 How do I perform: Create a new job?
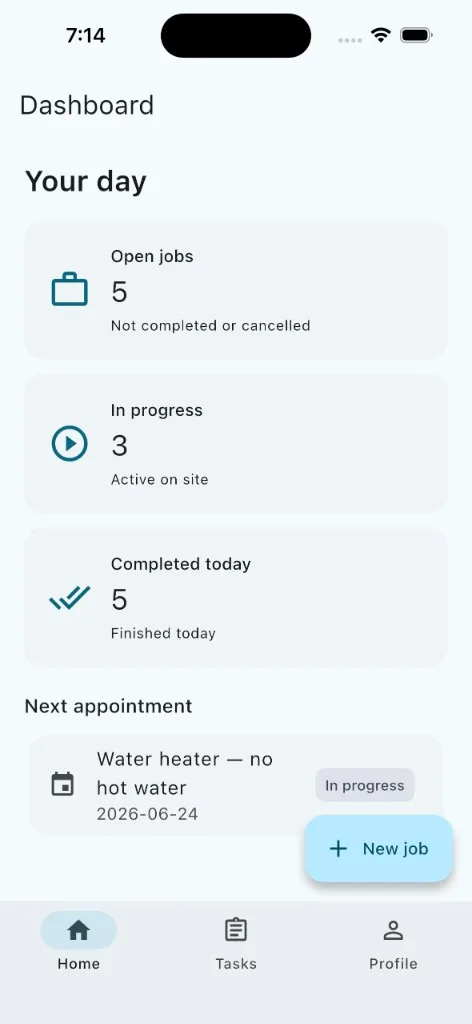tap(379, 848)
